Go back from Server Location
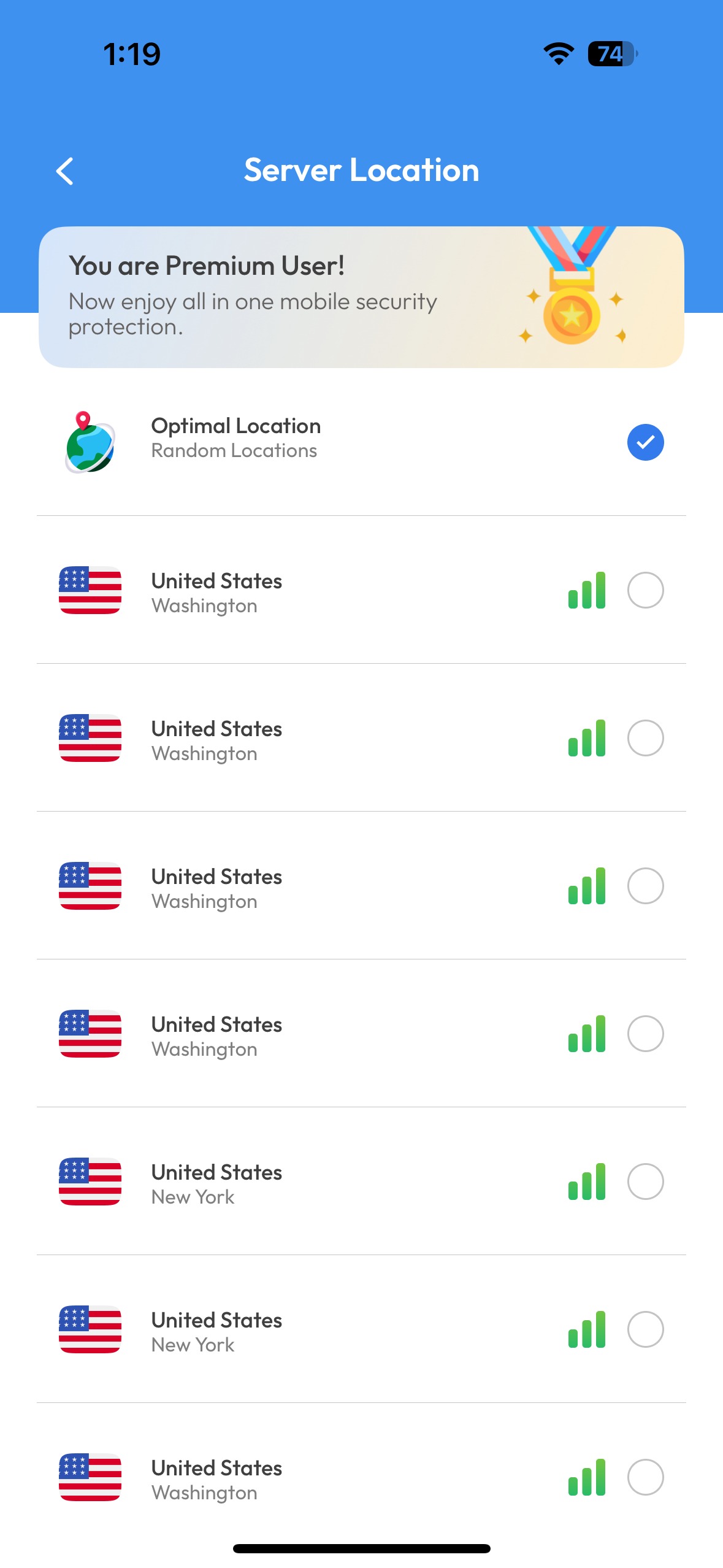 pyautogui.click(x=65, y=171)
